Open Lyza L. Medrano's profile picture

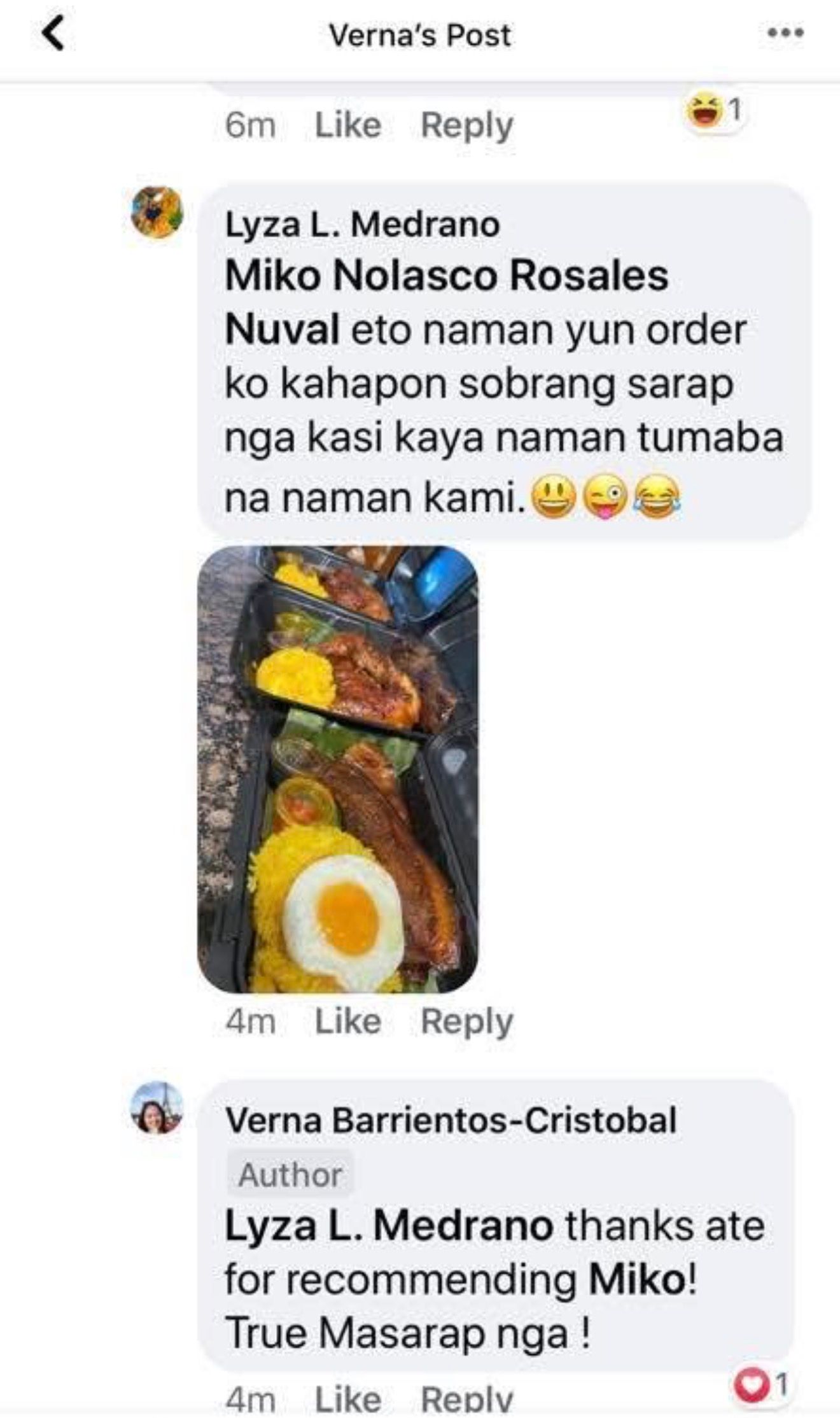[157, 213]
